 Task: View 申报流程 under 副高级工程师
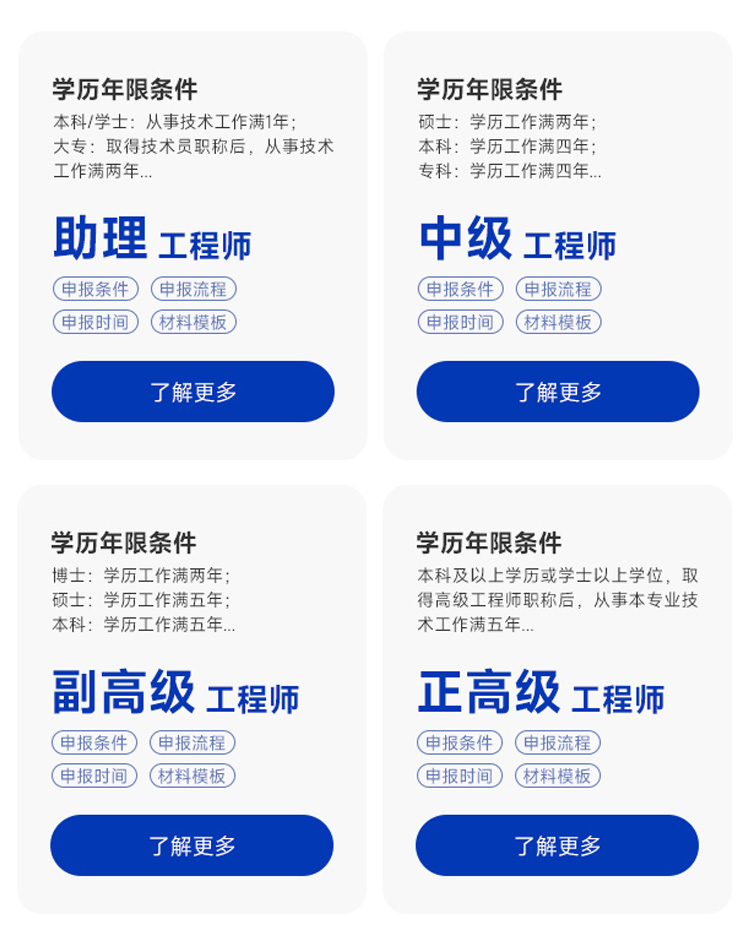[192, 743]
